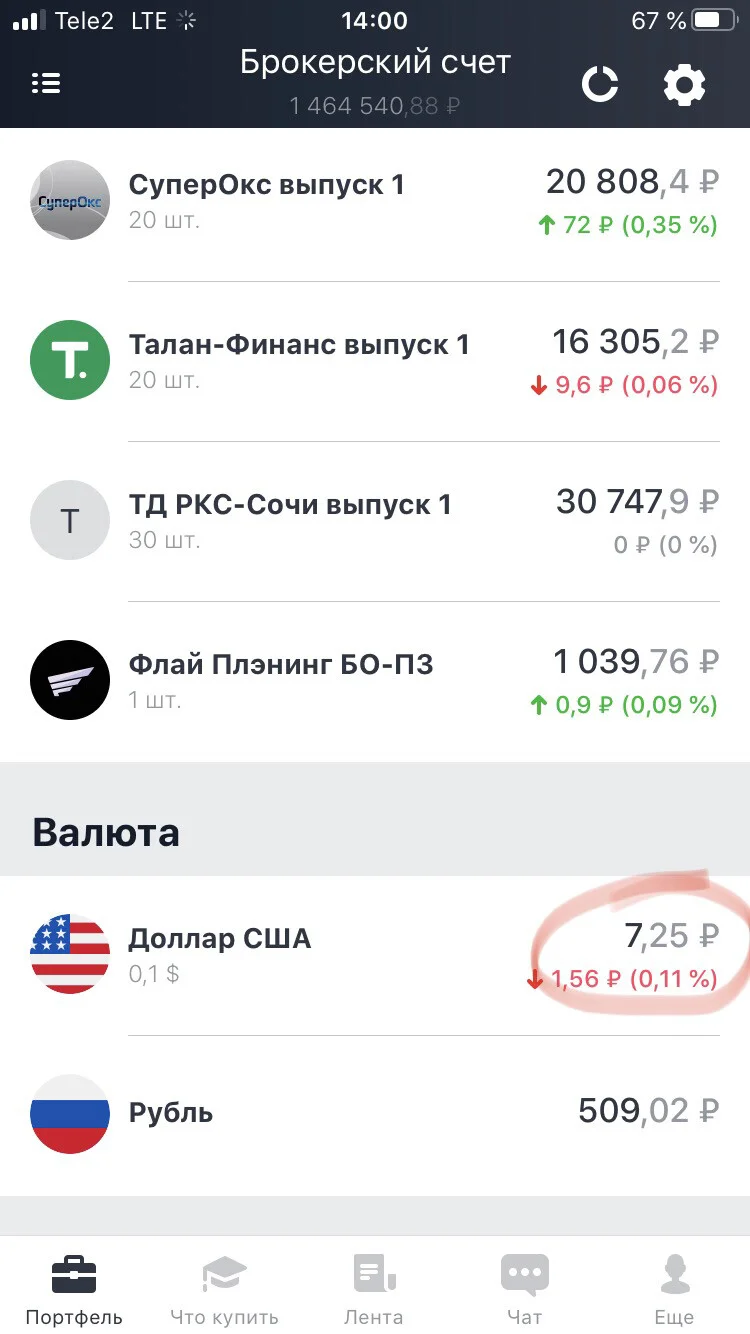Screen dimensions: 750x1334
Task: Open Флай Плэнинг БО-П3 position
Action: coord(375,681)
